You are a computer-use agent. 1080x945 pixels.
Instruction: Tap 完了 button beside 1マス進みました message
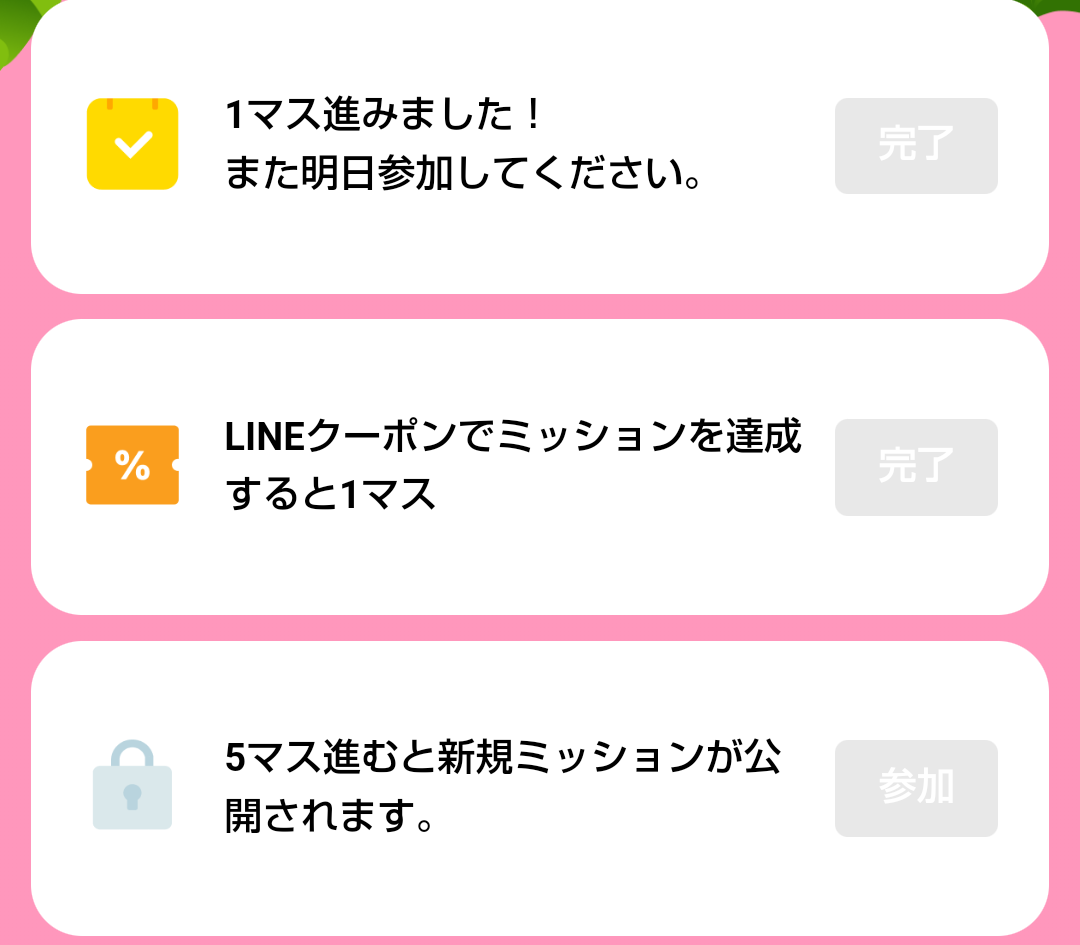pos(916,146)
